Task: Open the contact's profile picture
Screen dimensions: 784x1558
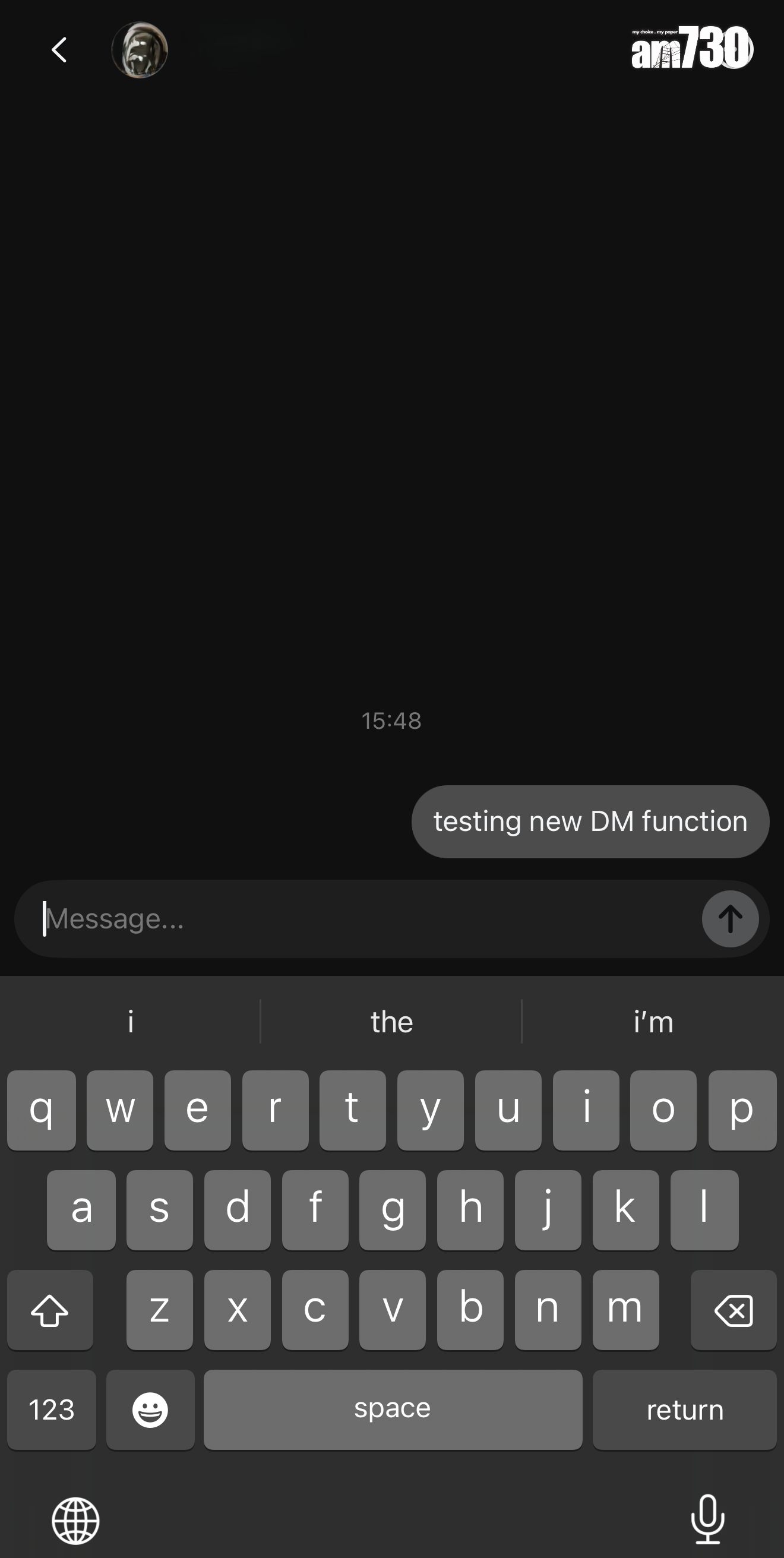Action: [140, 49]
